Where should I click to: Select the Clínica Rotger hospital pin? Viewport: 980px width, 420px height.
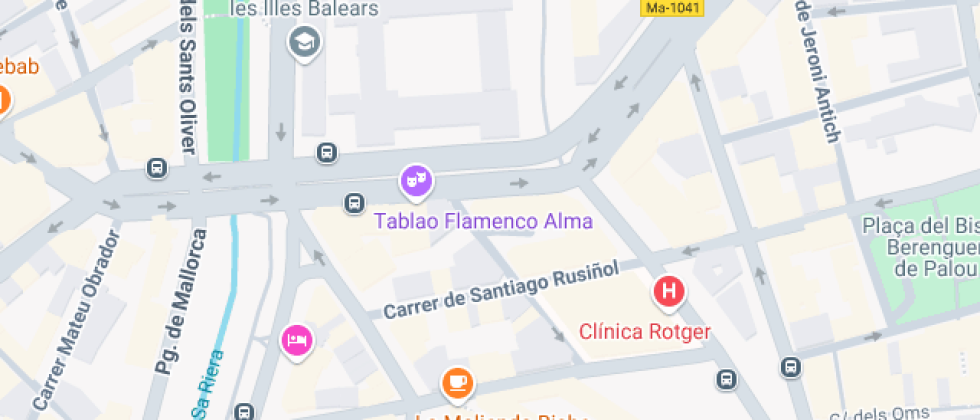669,293
